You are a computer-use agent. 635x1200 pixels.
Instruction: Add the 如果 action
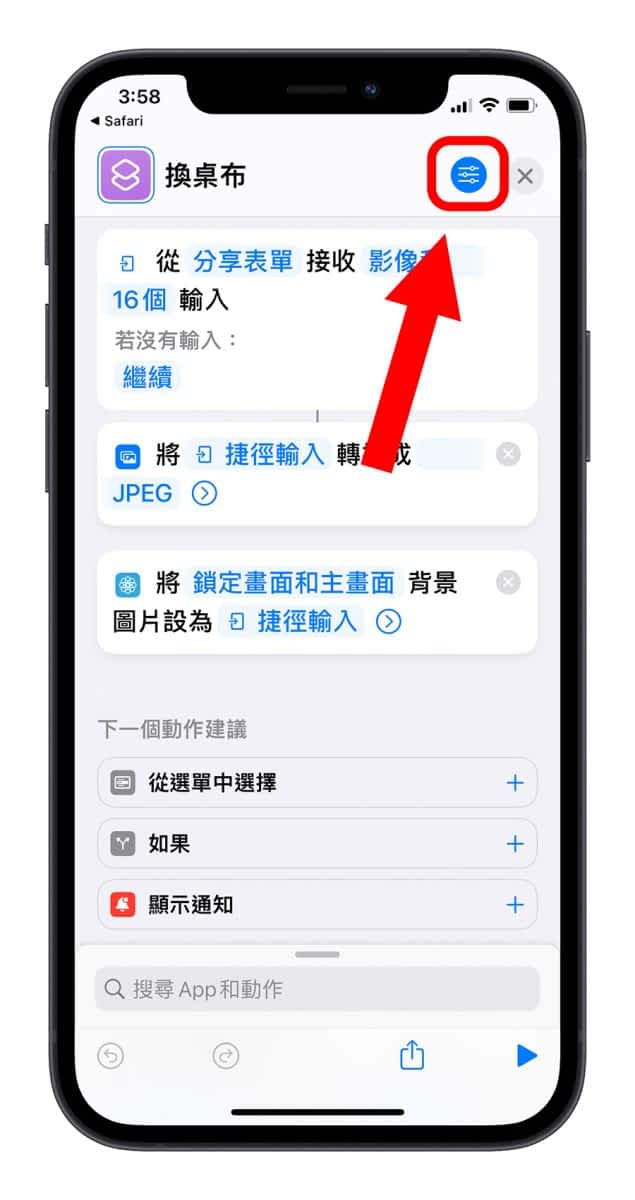(514, 844)
